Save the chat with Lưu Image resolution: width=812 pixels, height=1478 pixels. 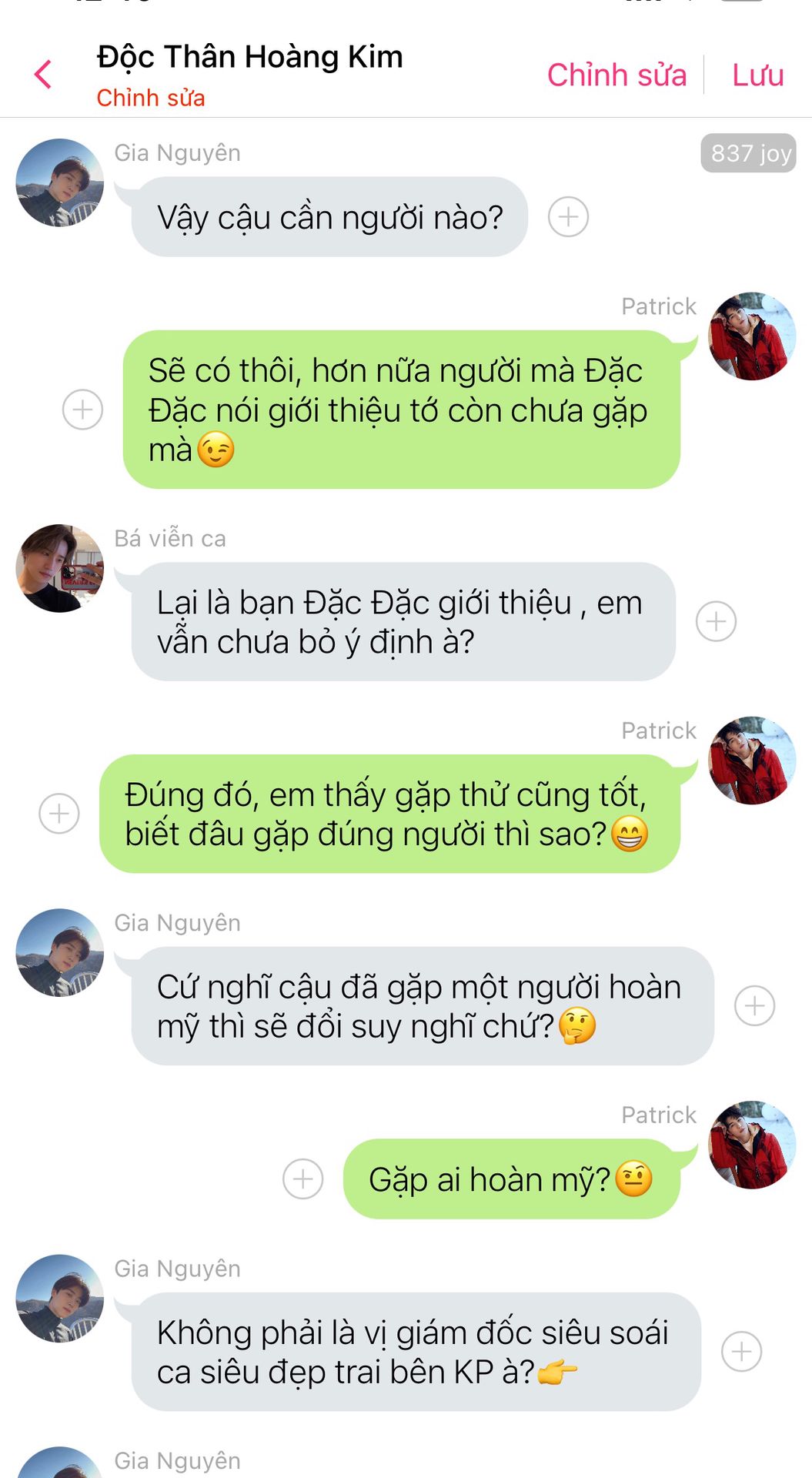click(x=758, y=75)
